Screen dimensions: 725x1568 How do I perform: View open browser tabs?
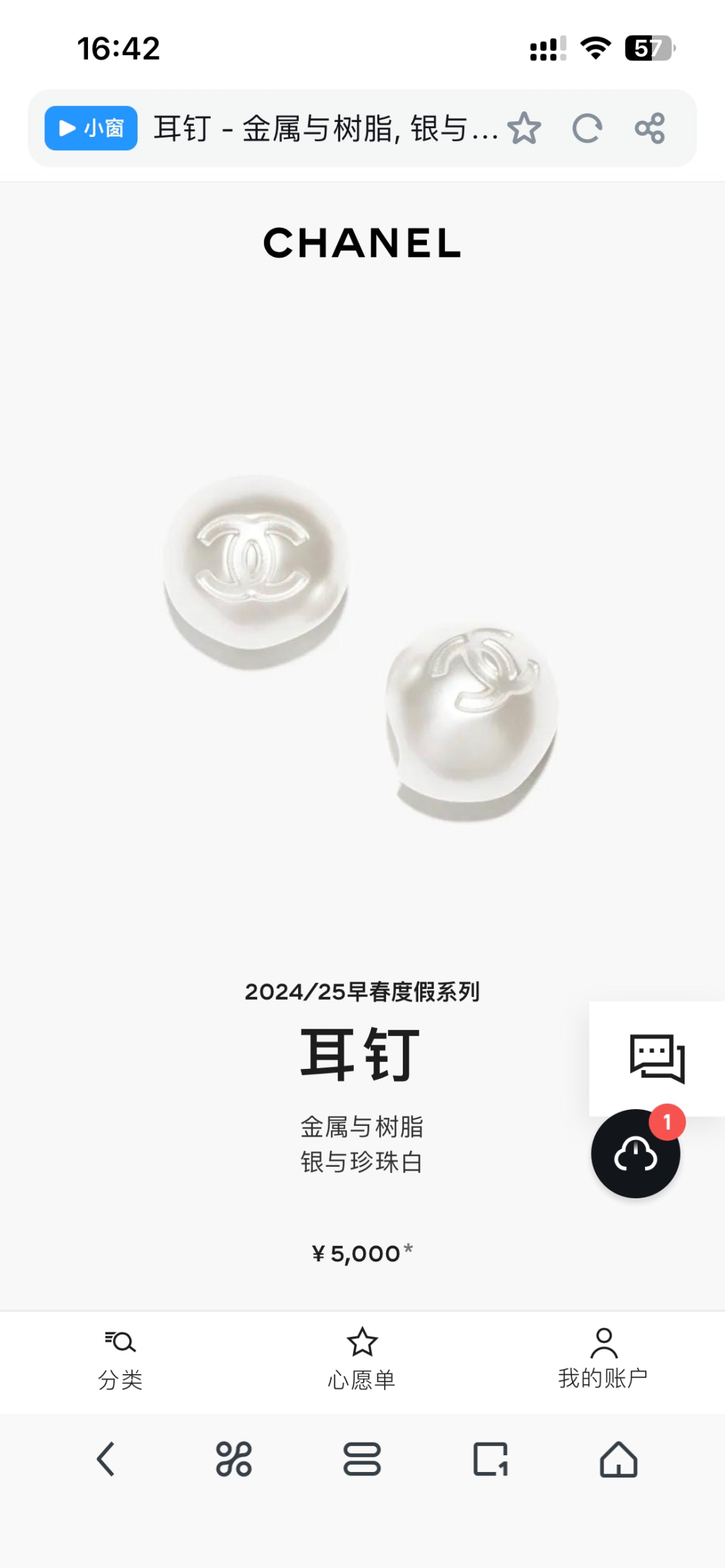[x=490, y=1459]
